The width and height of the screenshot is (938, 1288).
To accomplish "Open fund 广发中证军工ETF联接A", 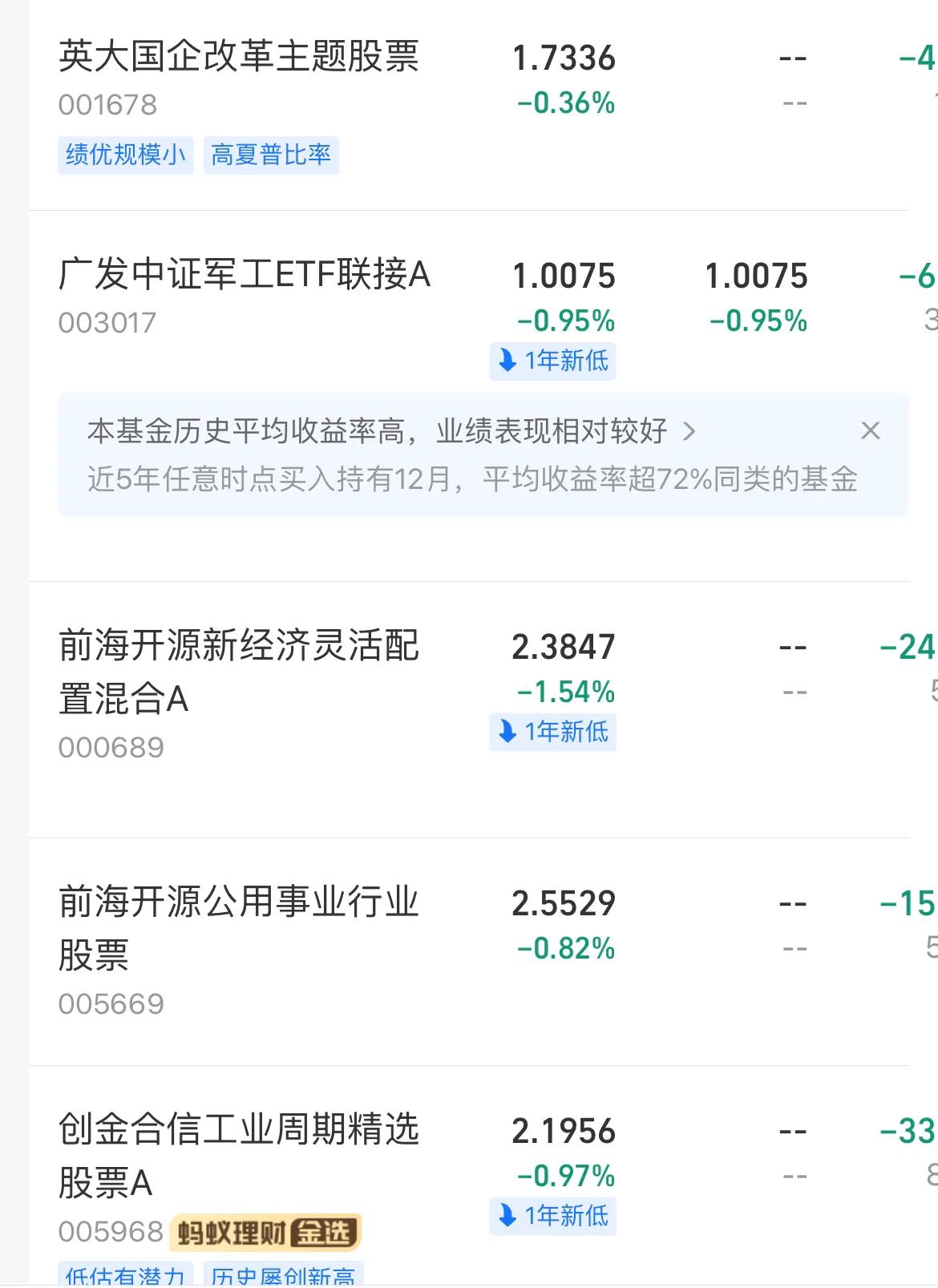I will coord(245,275).
